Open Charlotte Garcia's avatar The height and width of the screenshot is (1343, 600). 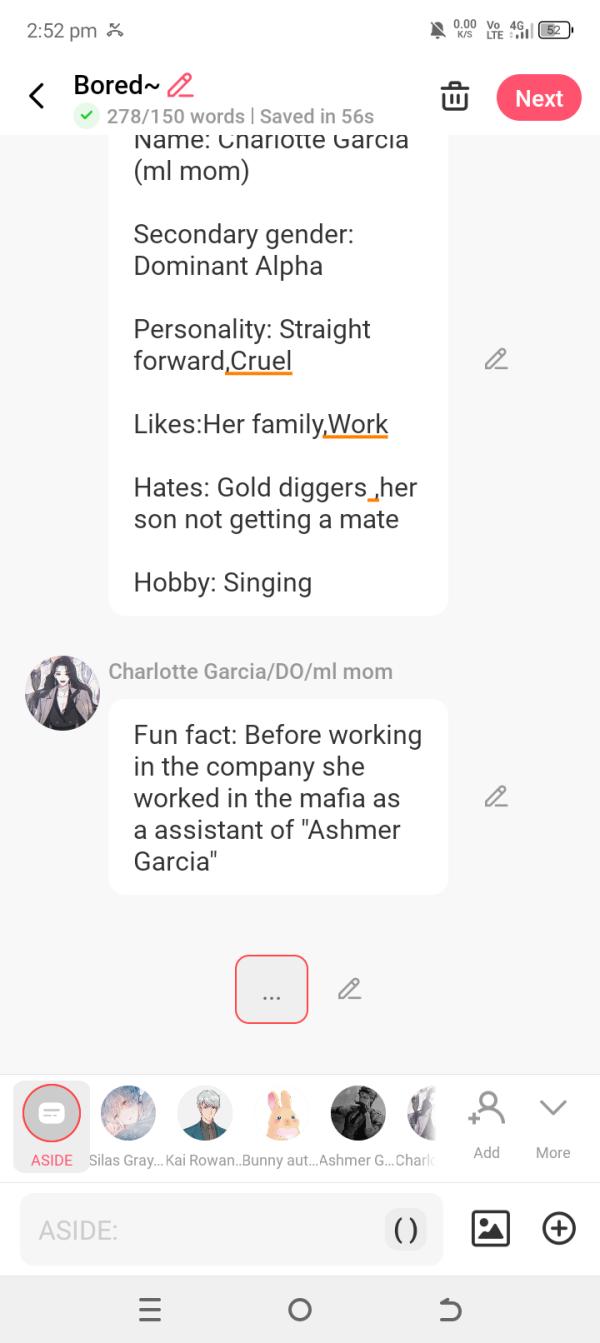pos(62,693)
